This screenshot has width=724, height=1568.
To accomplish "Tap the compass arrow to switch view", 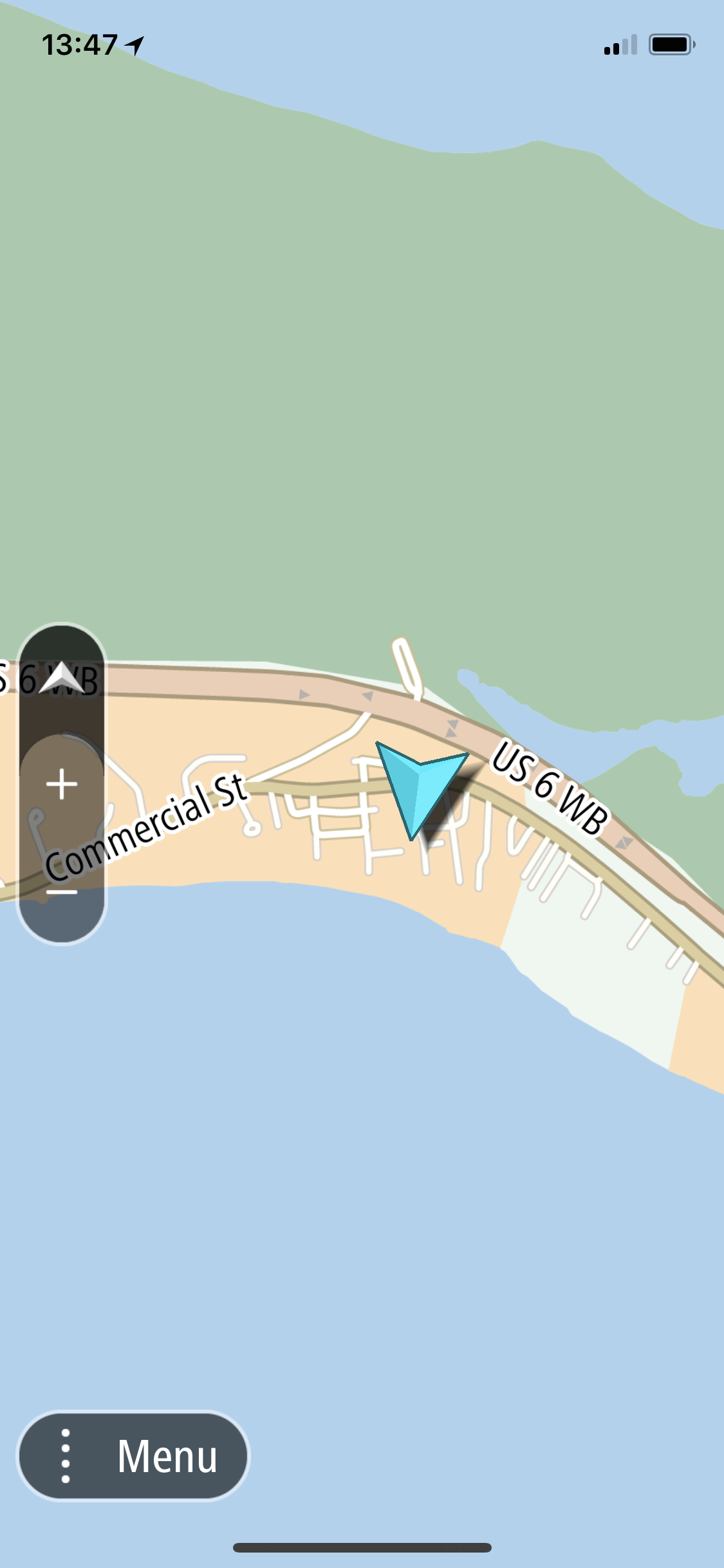I will coord(62,678).
